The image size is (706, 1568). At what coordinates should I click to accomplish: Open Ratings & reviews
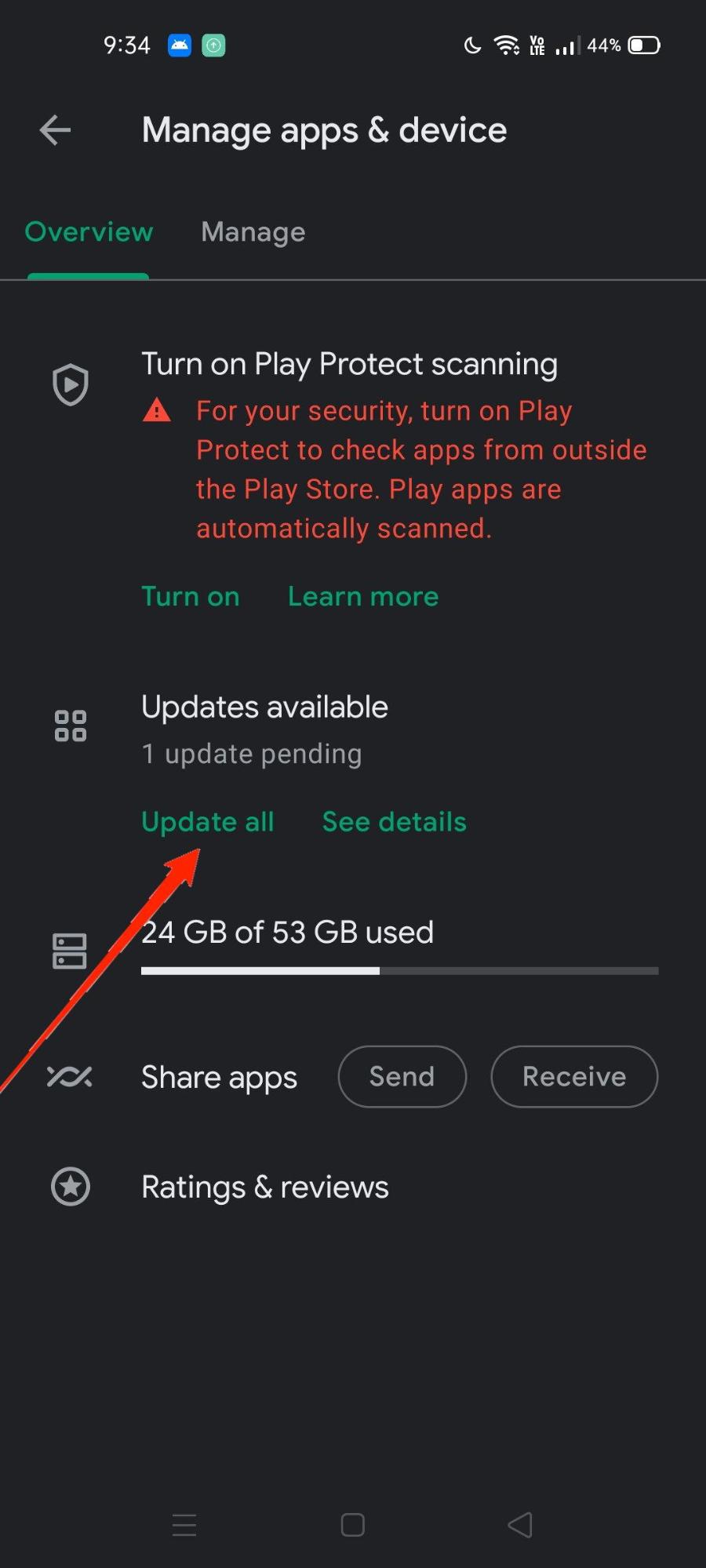(x=265, y=1188)
